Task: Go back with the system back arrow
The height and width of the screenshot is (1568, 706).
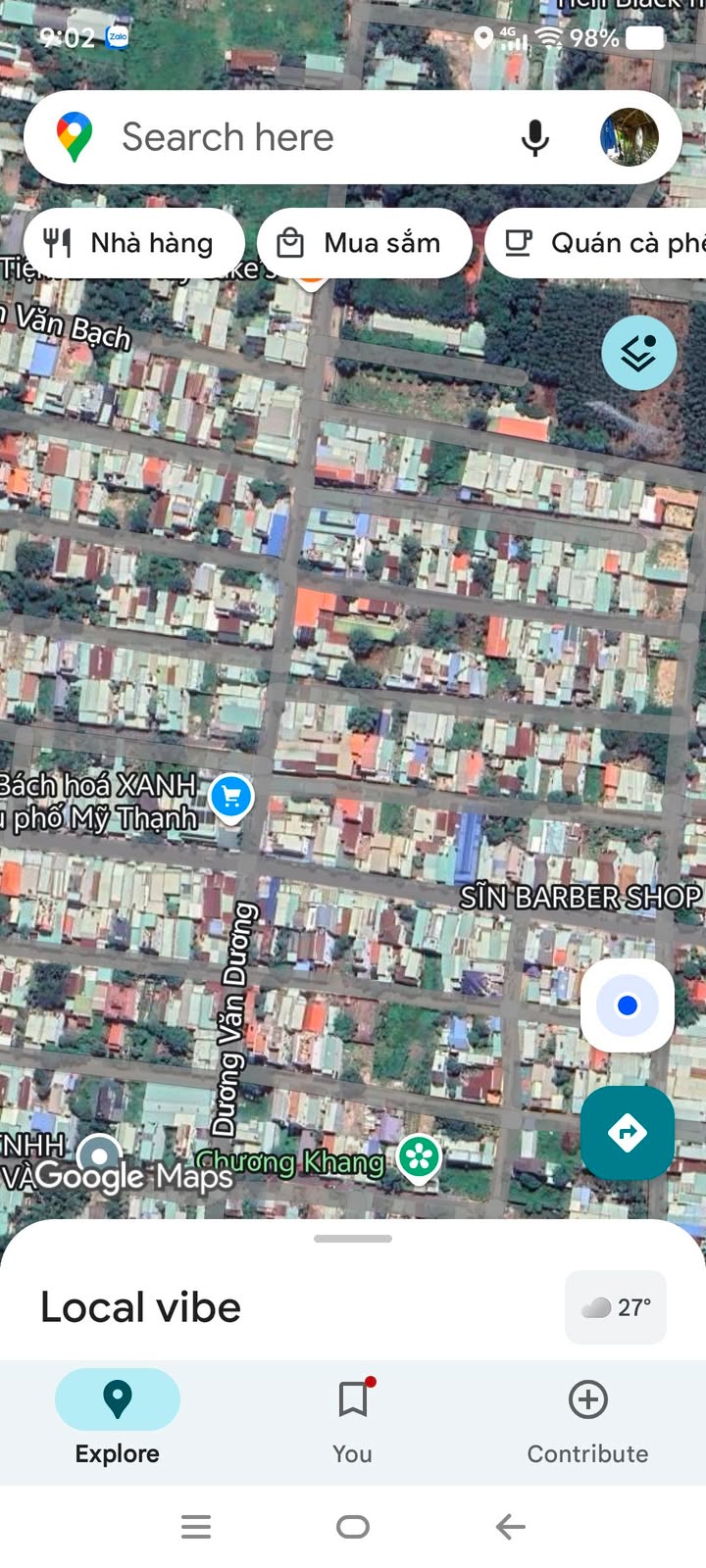Action: 510,1527
